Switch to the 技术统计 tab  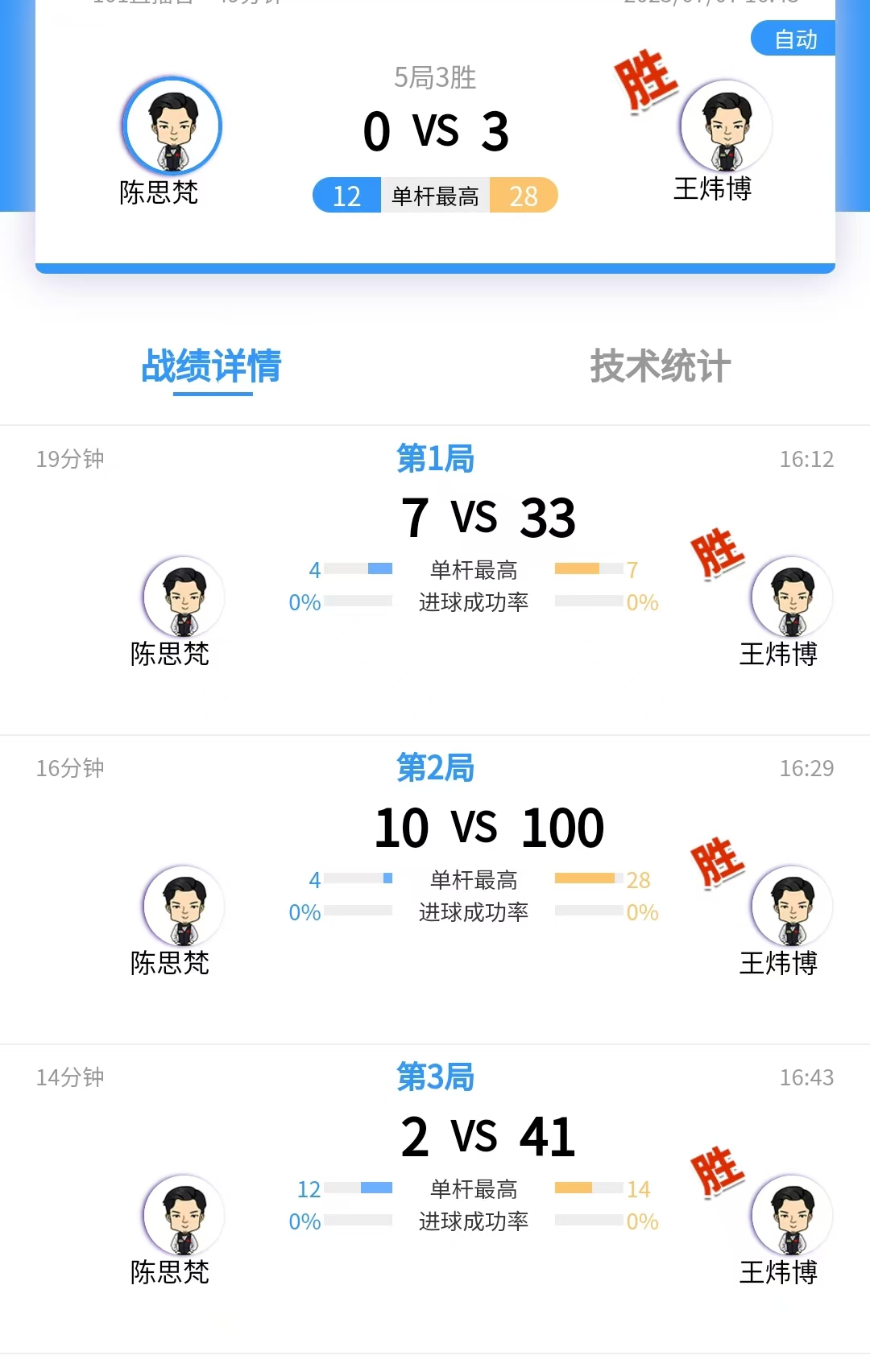click(x=660, y=366)
